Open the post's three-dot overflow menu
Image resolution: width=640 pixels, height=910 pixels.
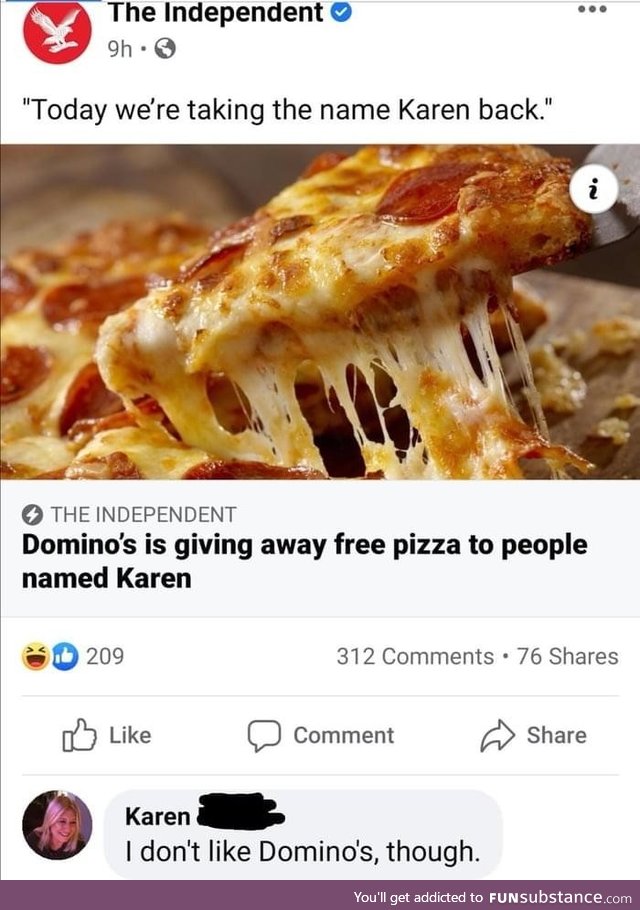click(x=598, y=8)
